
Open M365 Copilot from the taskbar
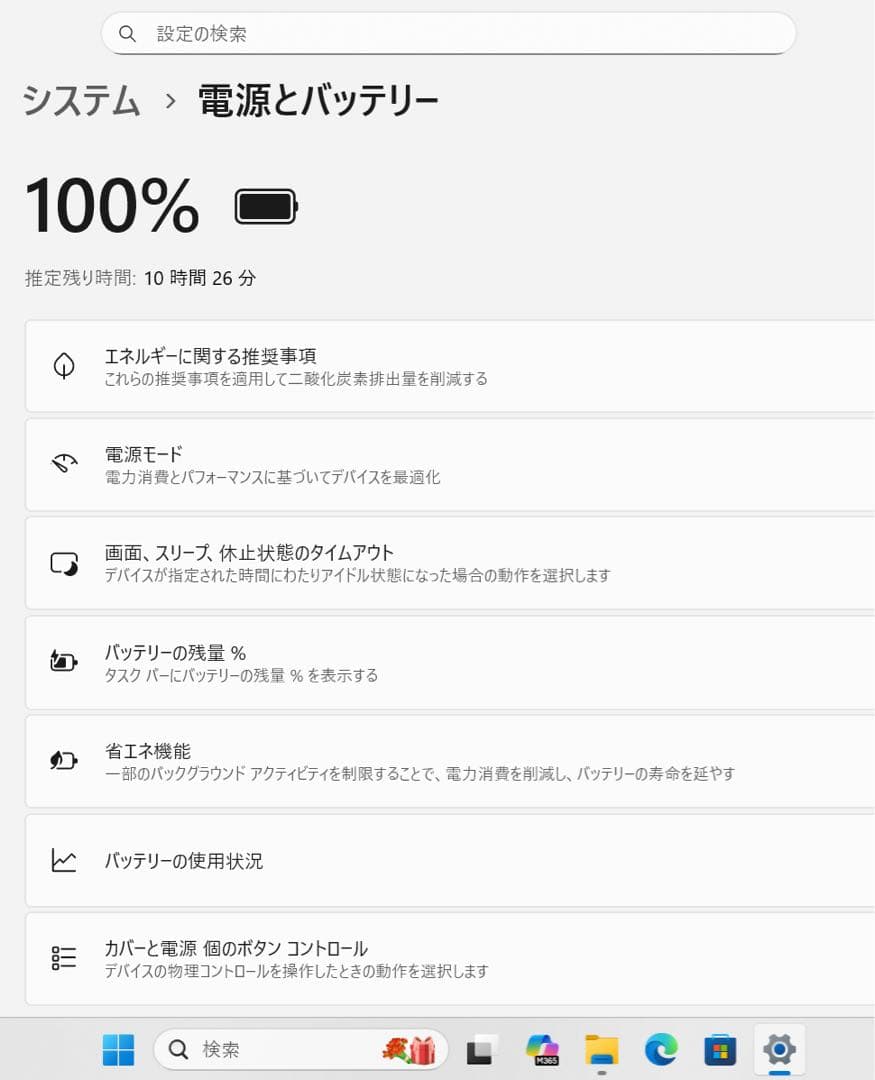pos(542,1050)
